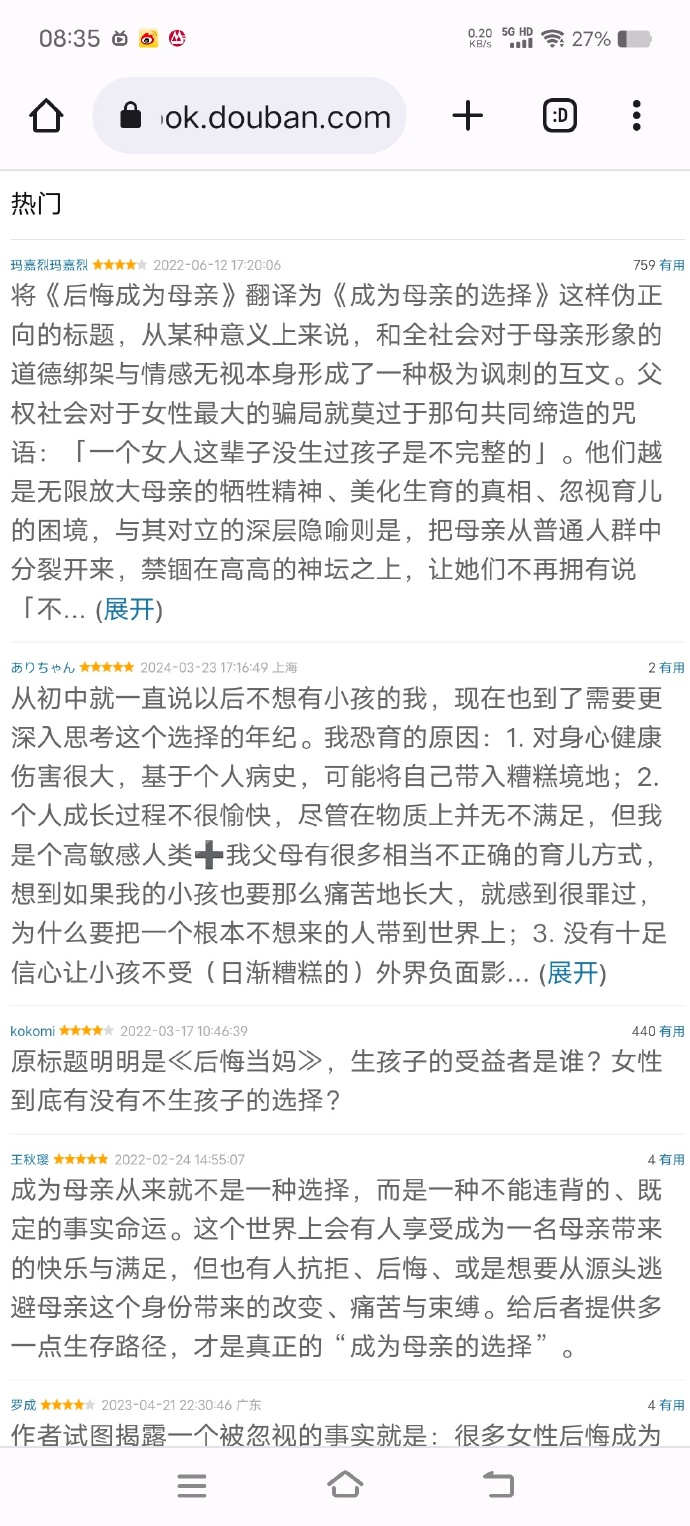The height and width of the screenshot is (1526, 690).
Task: Open reviewer 玛嘉烈玛嘉烈's profile
Action: tap(49, 265)
